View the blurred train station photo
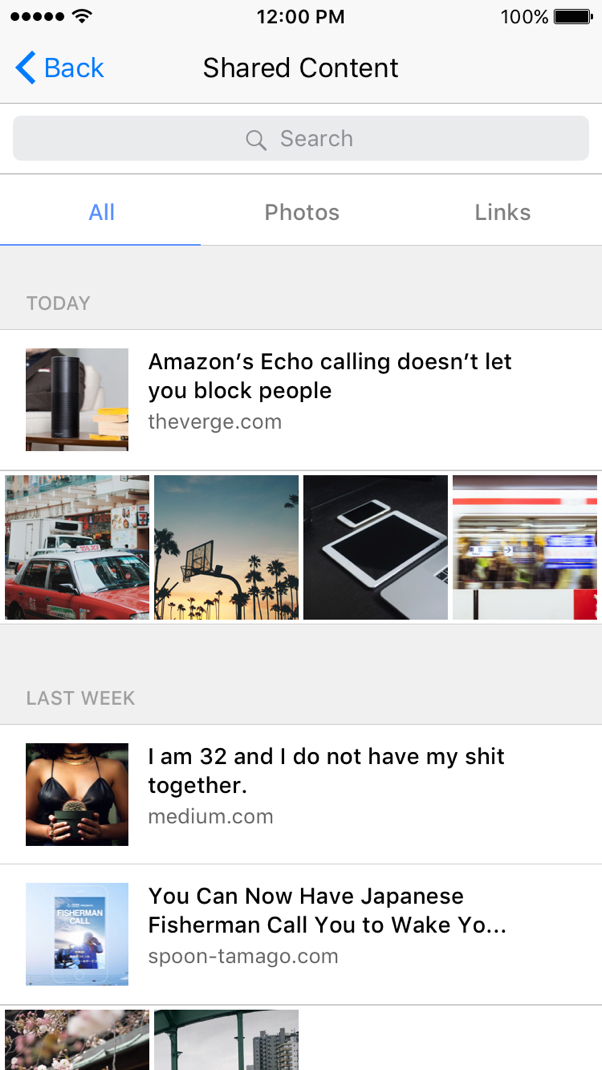602x1070 pixels. point(525,547)
